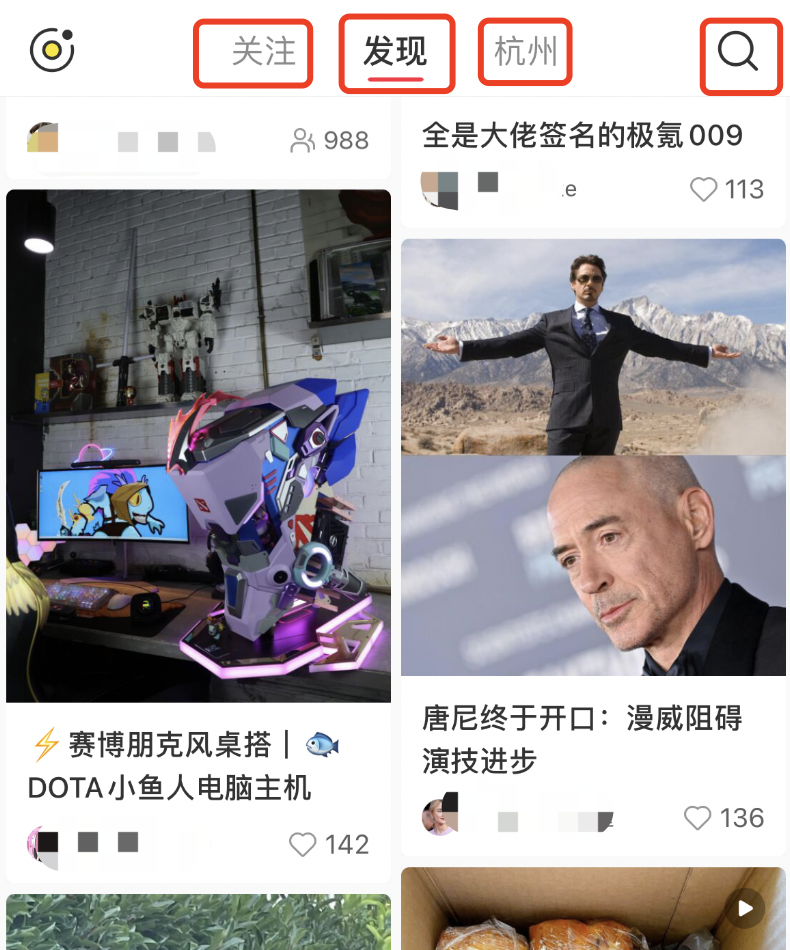Like the 赛博朋克风桌搭 post
This screenshot has height=950, width=790.
click(303, 844)
